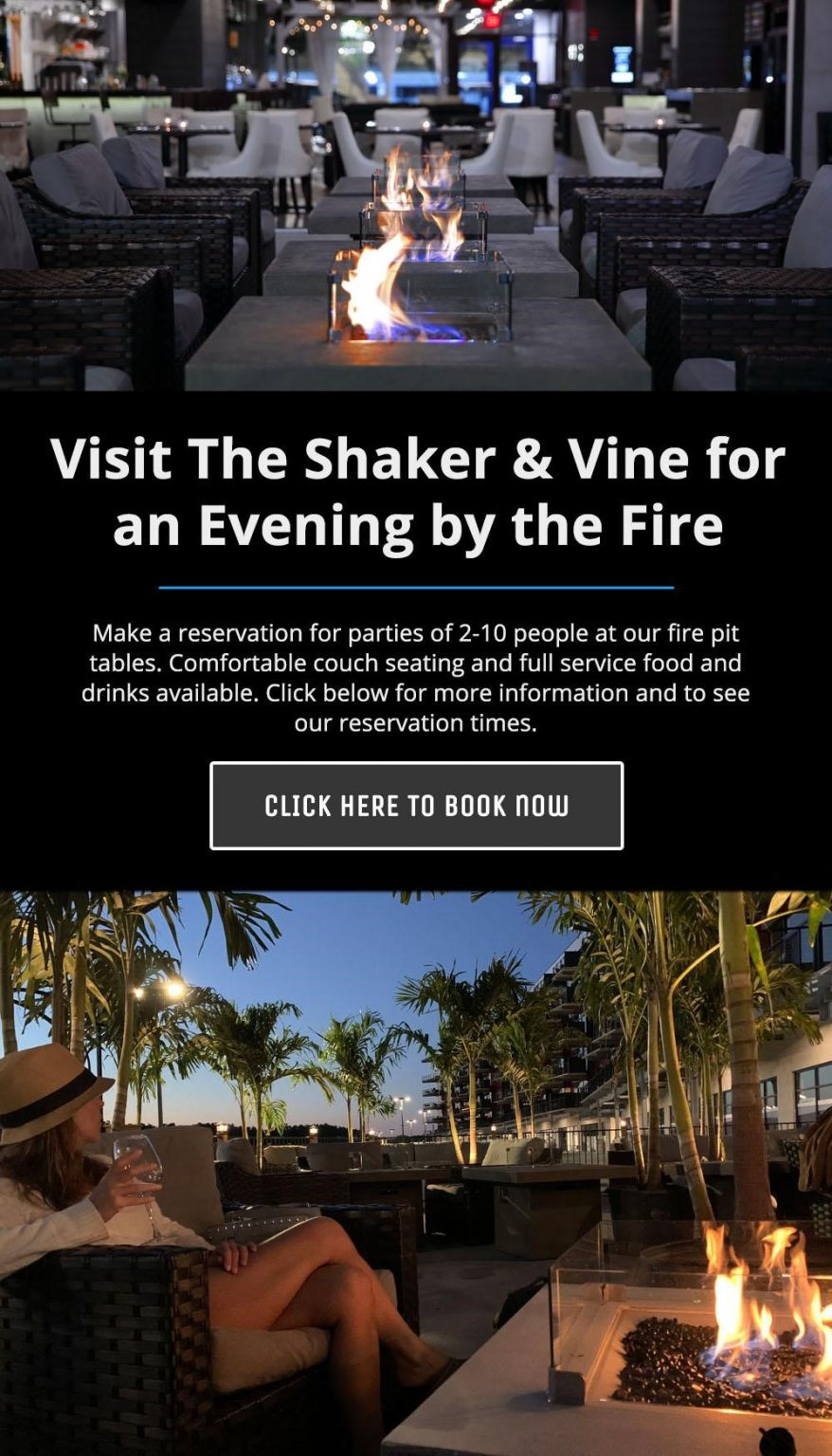Image resolution: width=832 pixels, height=1456 pixels.
Task: Tap Click Here To Book Now button
Action: point(416,806)
